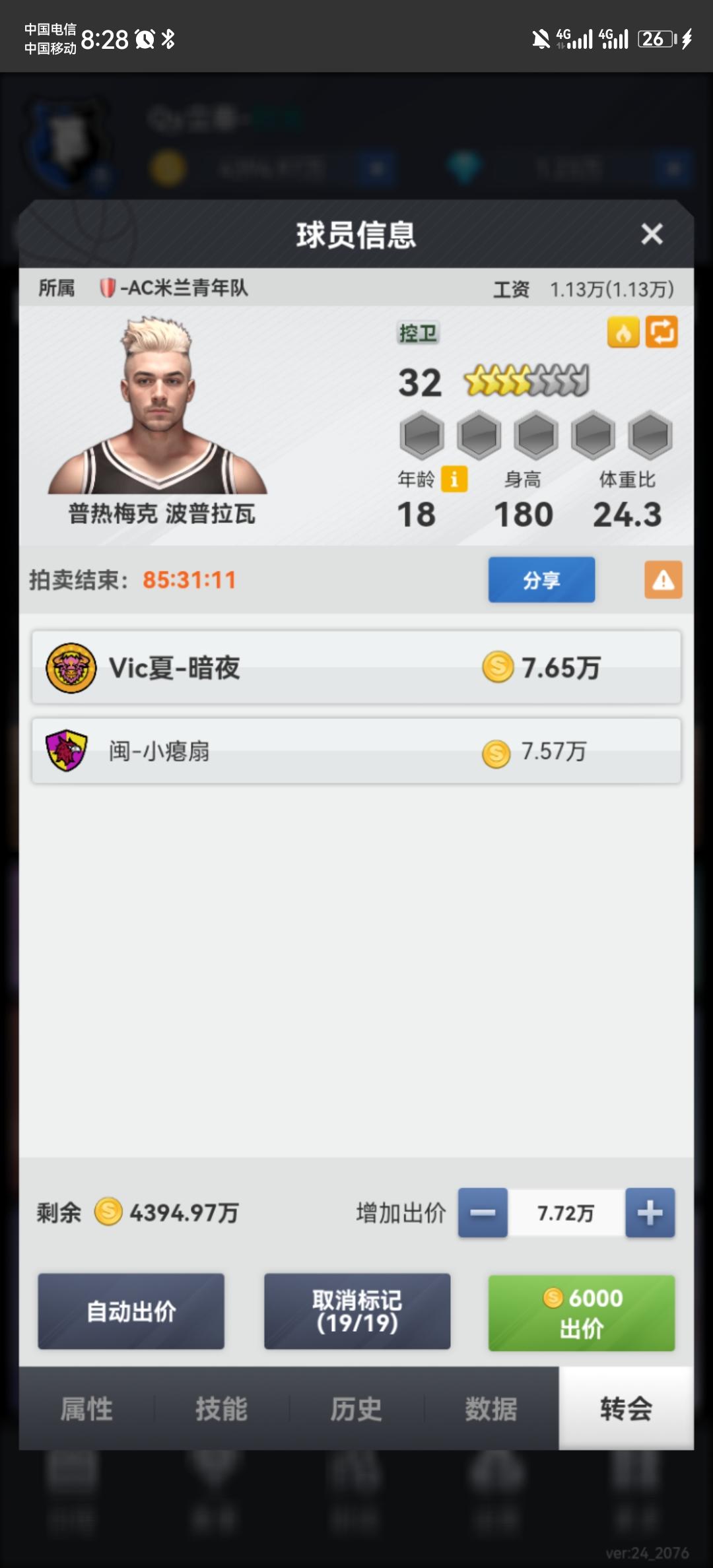Switch to the 属性 tab

(86, 1410)
